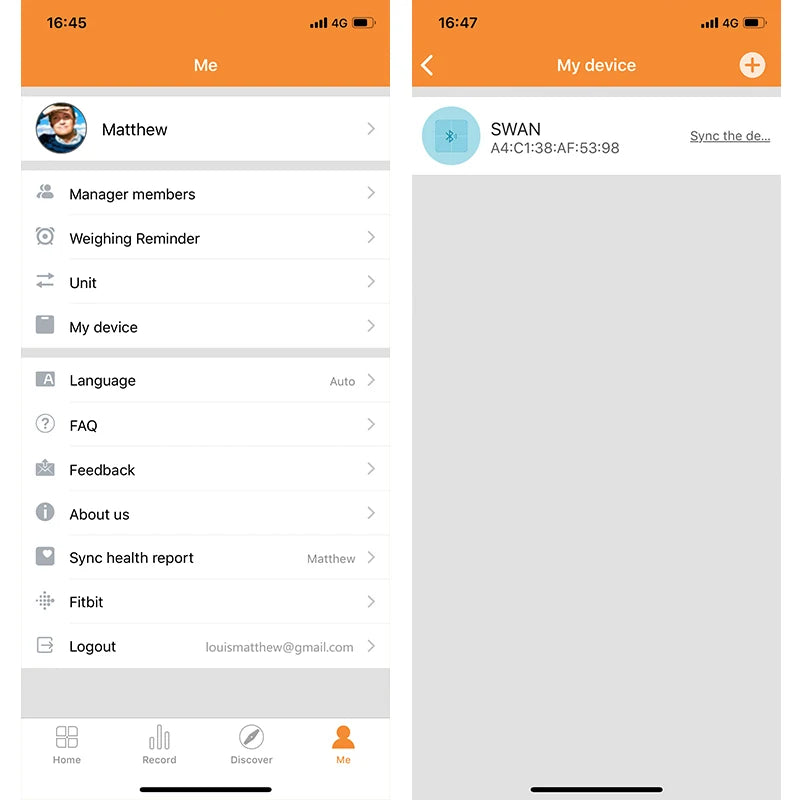This screenshot has width=800, height=800.
Task: Open Fitbit connection
Action: (205, 602)
